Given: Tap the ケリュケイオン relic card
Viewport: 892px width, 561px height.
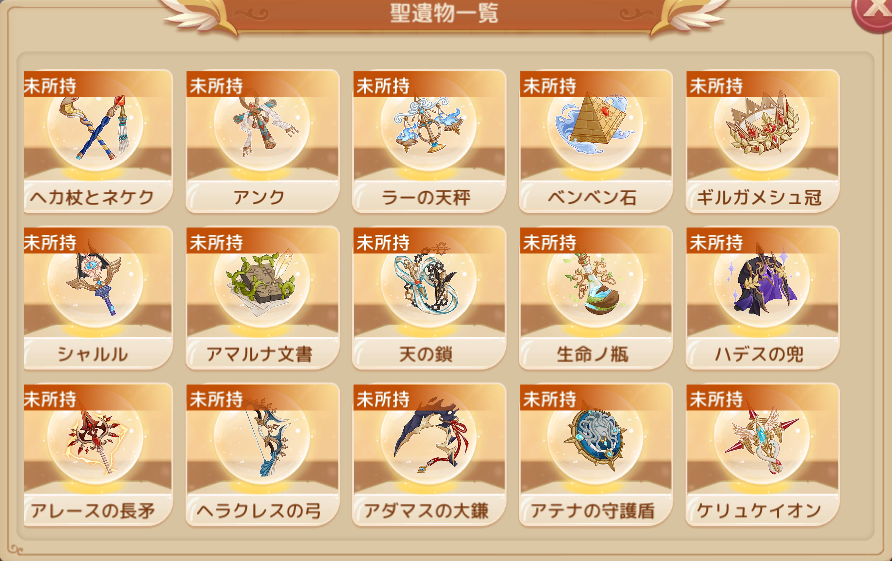Looking at the screenshot, I should coord(762,455).
